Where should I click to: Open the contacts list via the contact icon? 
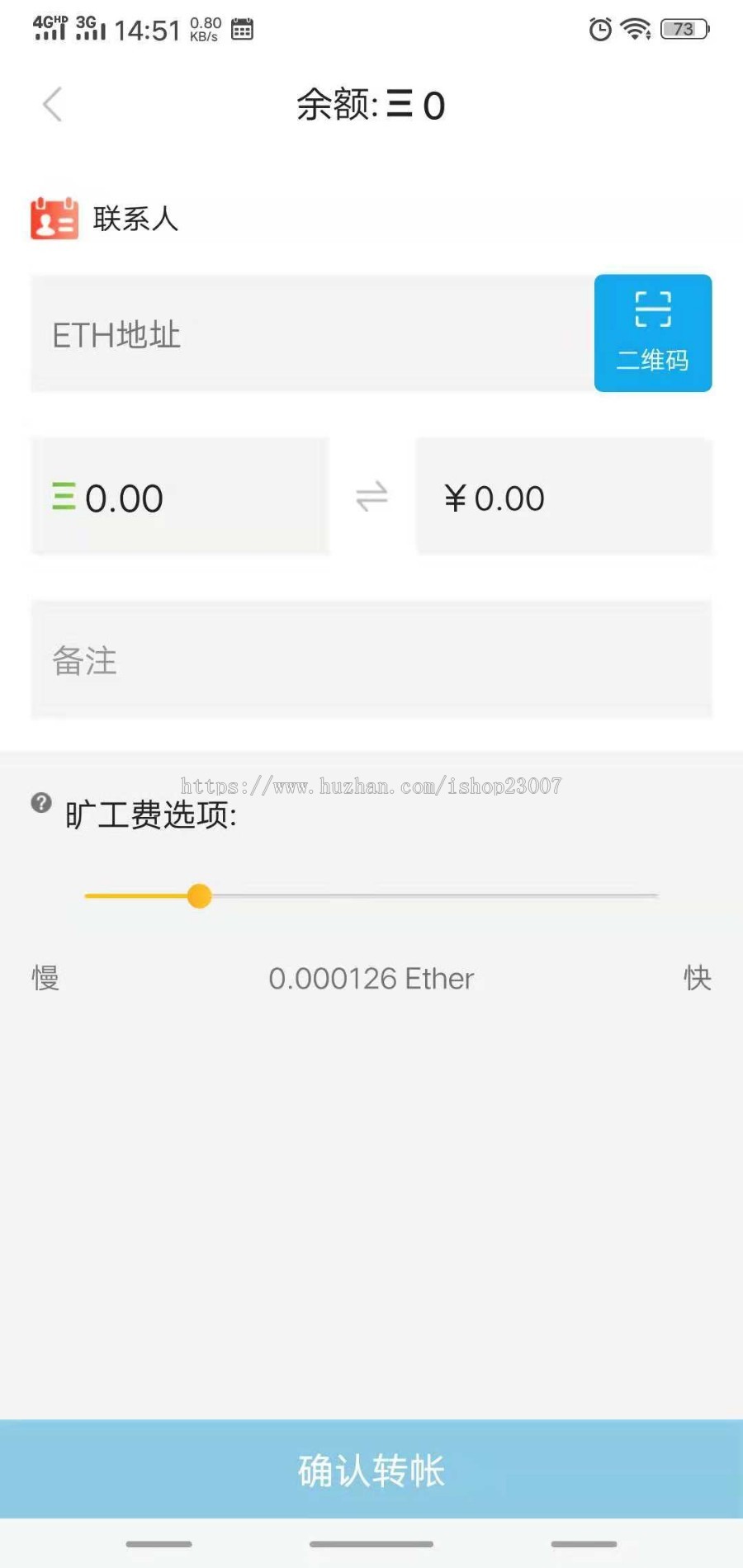[54, 218]
